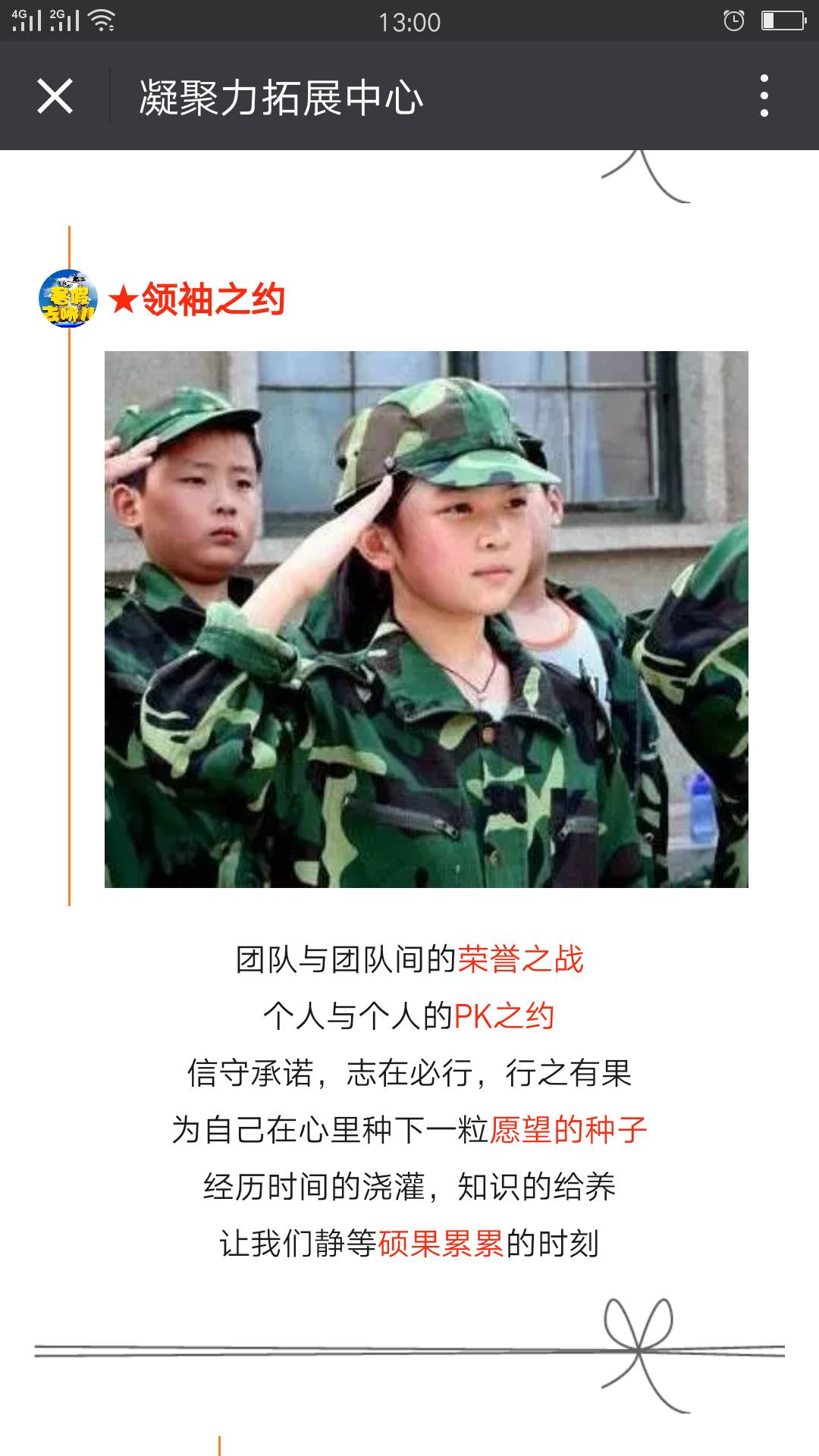Close the 凝聚力拓展中心 article page
The width and height of the screenshot is (819, 1456).
(55, 96)
